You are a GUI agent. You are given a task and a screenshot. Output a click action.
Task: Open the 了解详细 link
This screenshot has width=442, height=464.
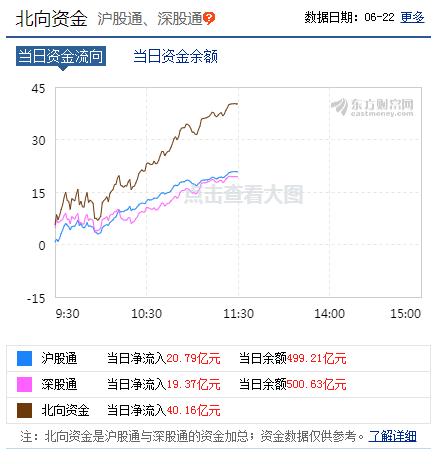click(392, 436)
